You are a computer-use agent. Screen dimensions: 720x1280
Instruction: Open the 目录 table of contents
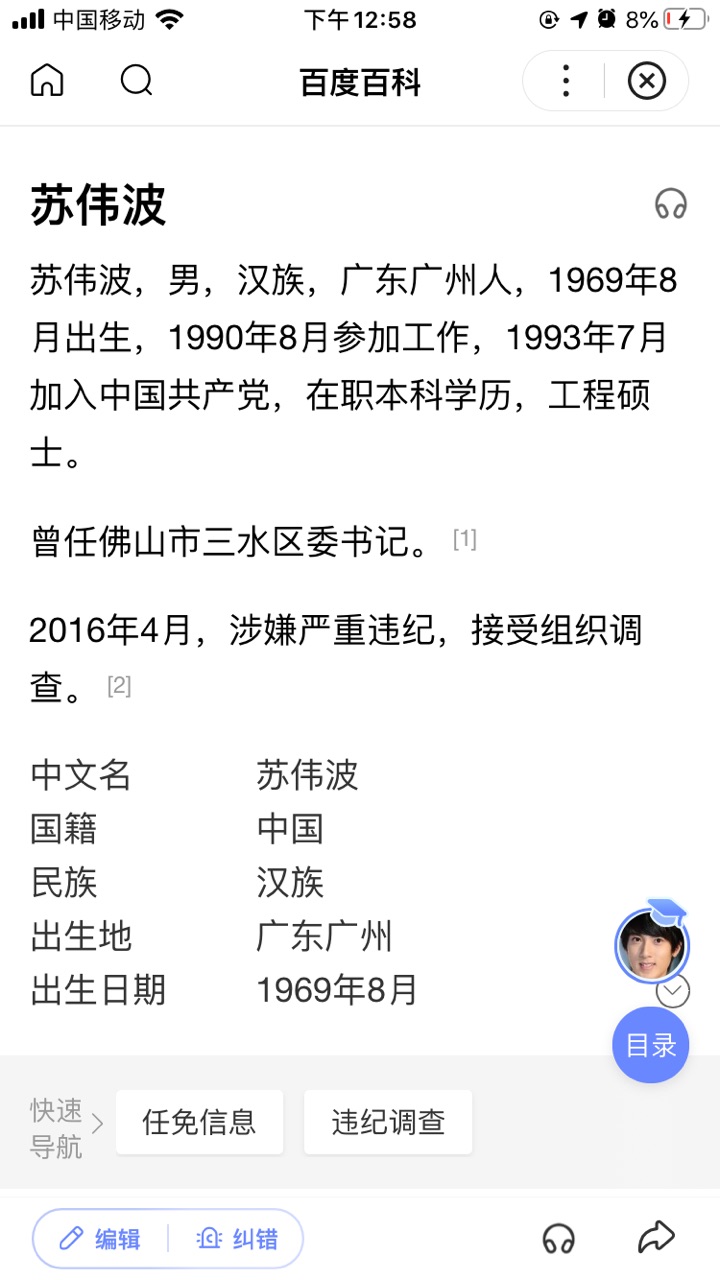click(x=651, y=1045)
